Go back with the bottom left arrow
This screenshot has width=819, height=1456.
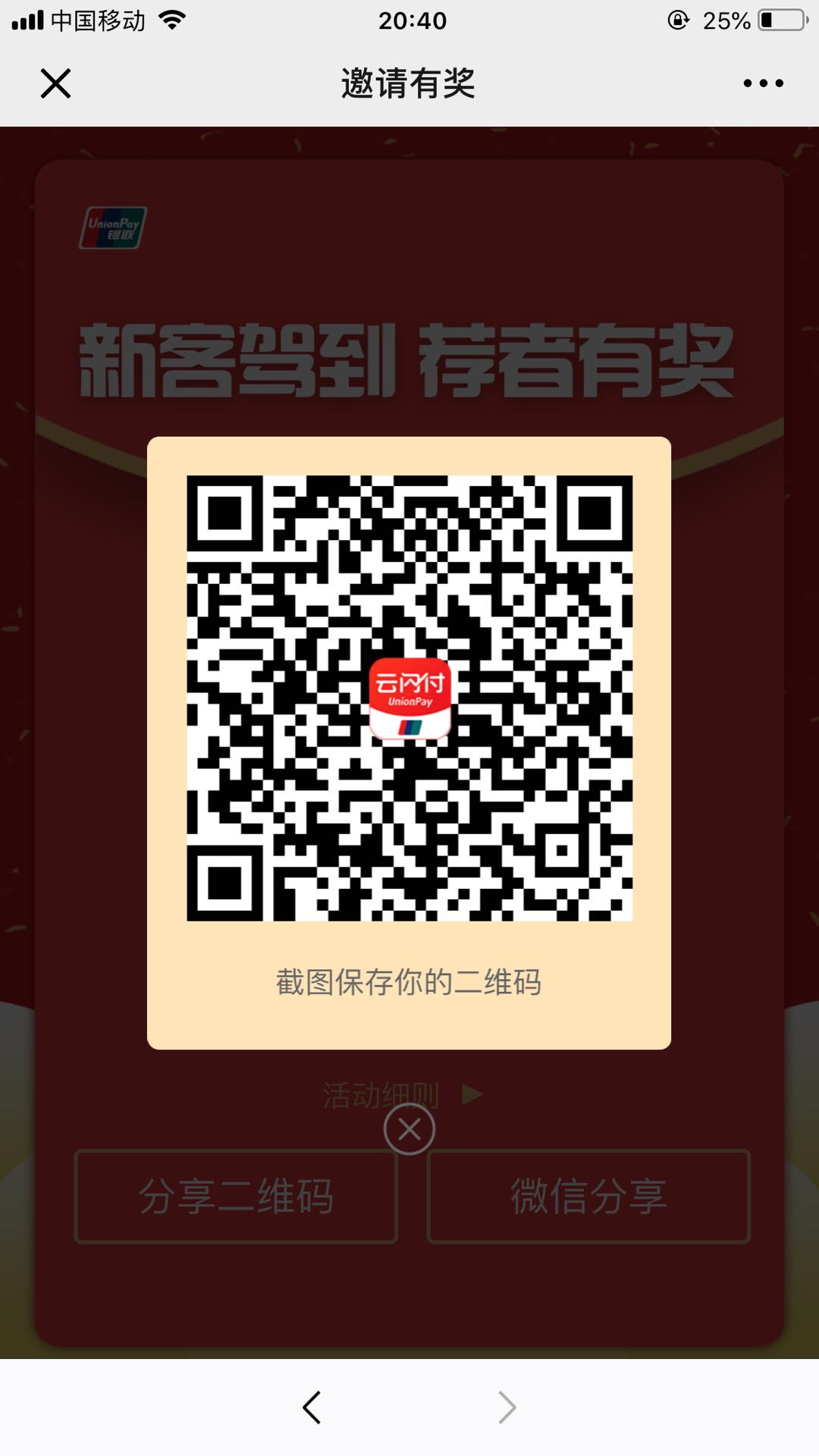pyautogui.click(x=312, y=1407)
